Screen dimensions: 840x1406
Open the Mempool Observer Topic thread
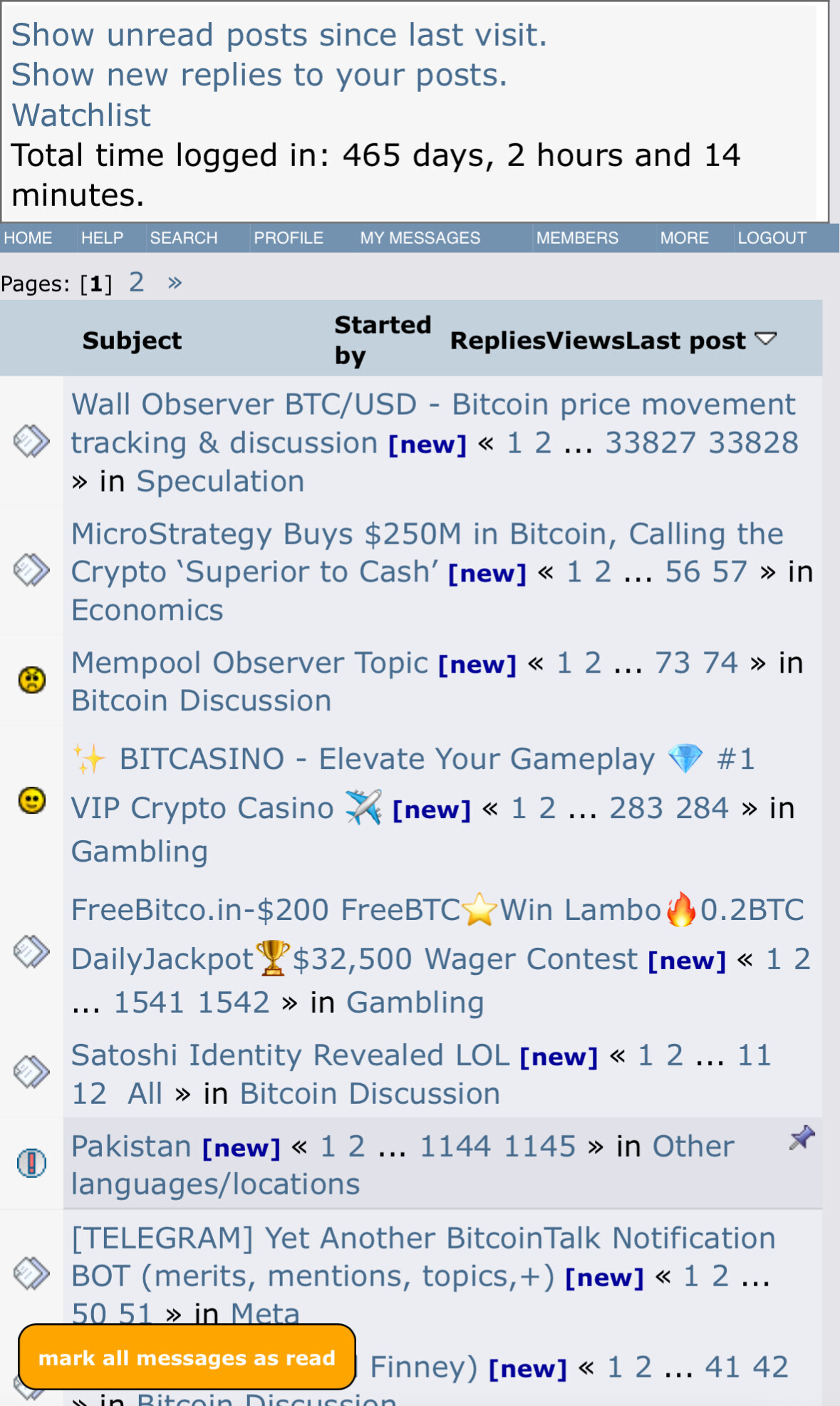tap(249, 663)
